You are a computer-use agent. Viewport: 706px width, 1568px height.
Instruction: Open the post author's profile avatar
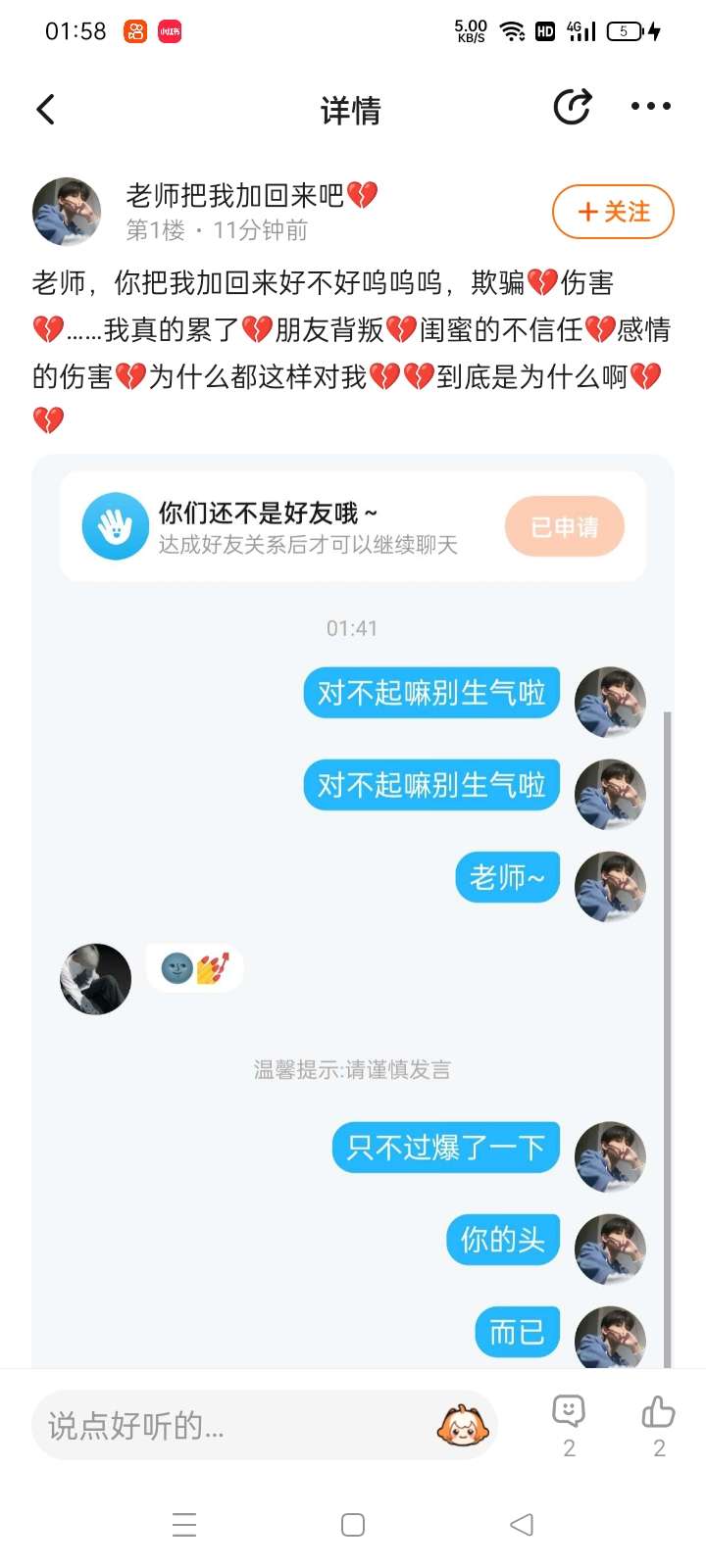coord(67,211)
